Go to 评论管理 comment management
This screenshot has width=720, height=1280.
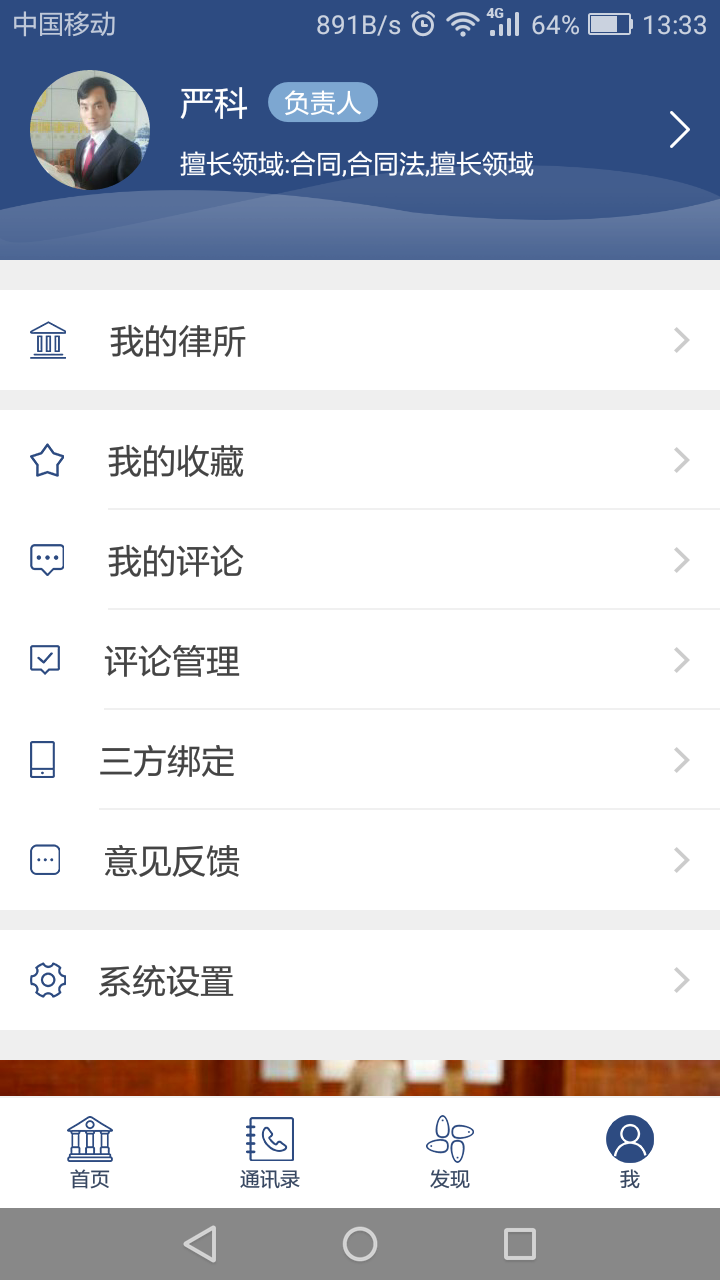point(360,661)
